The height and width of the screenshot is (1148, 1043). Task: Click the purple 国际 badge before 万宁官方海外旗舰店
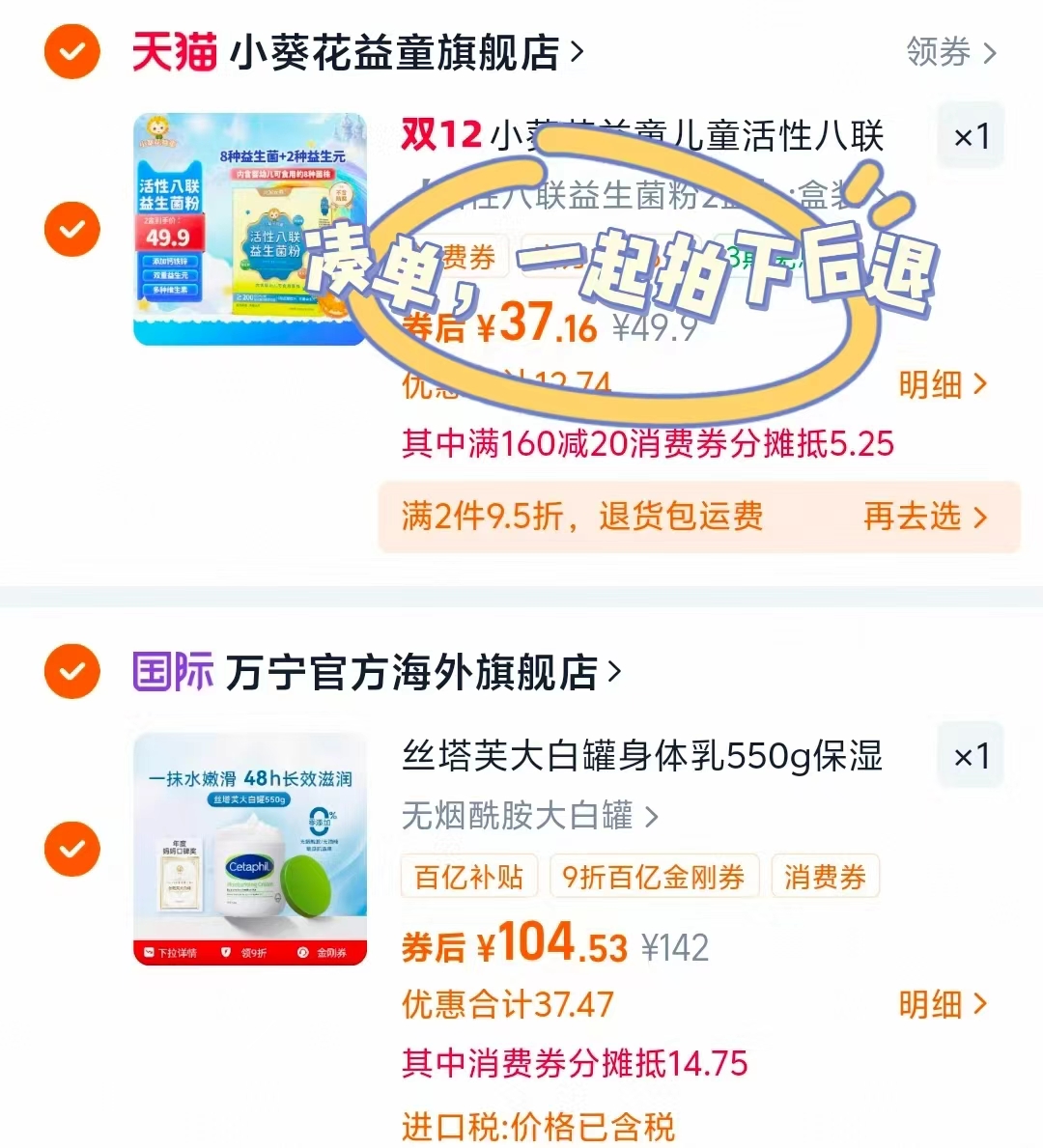point(172,673)
